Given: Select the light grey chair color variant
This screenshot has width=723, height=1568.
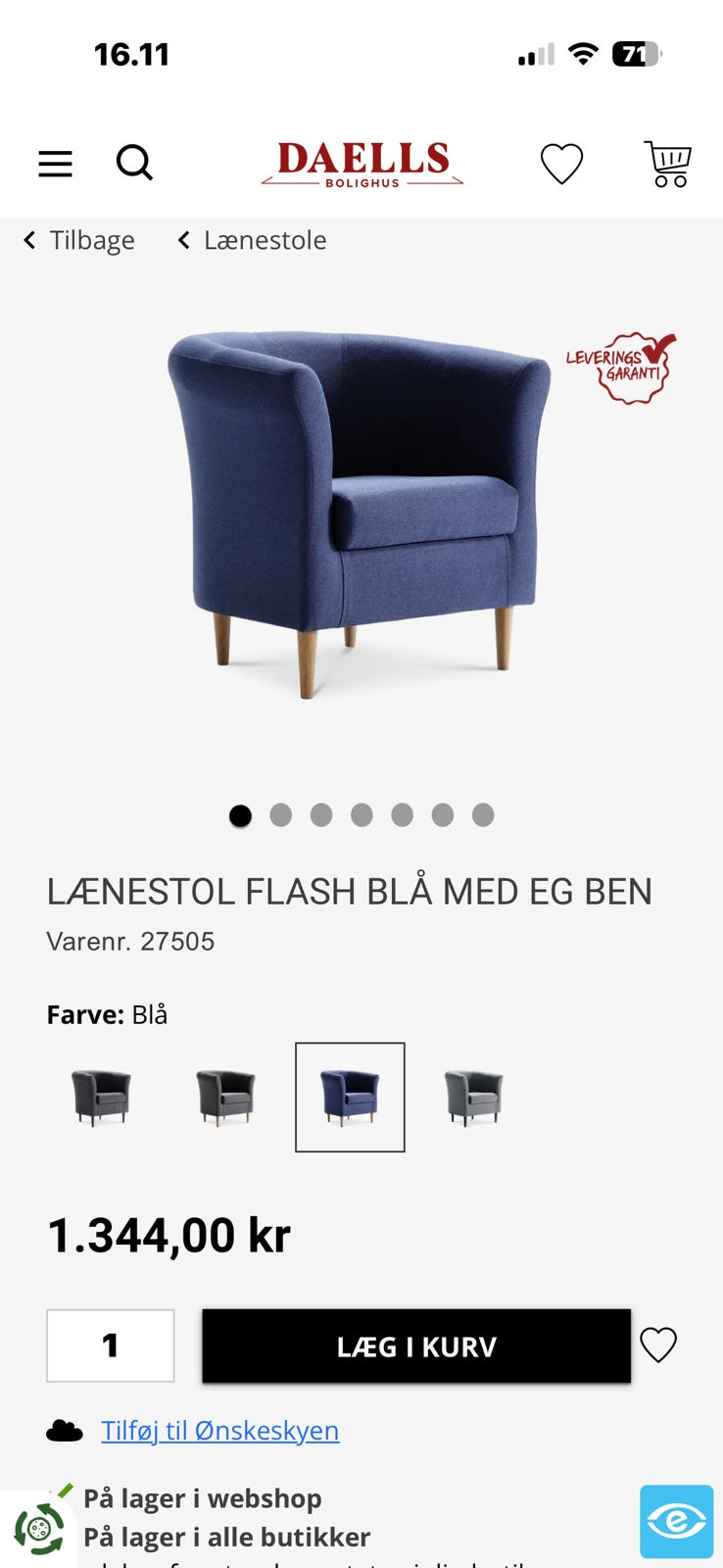Looking at the screenshot, I should [474, 1097].
